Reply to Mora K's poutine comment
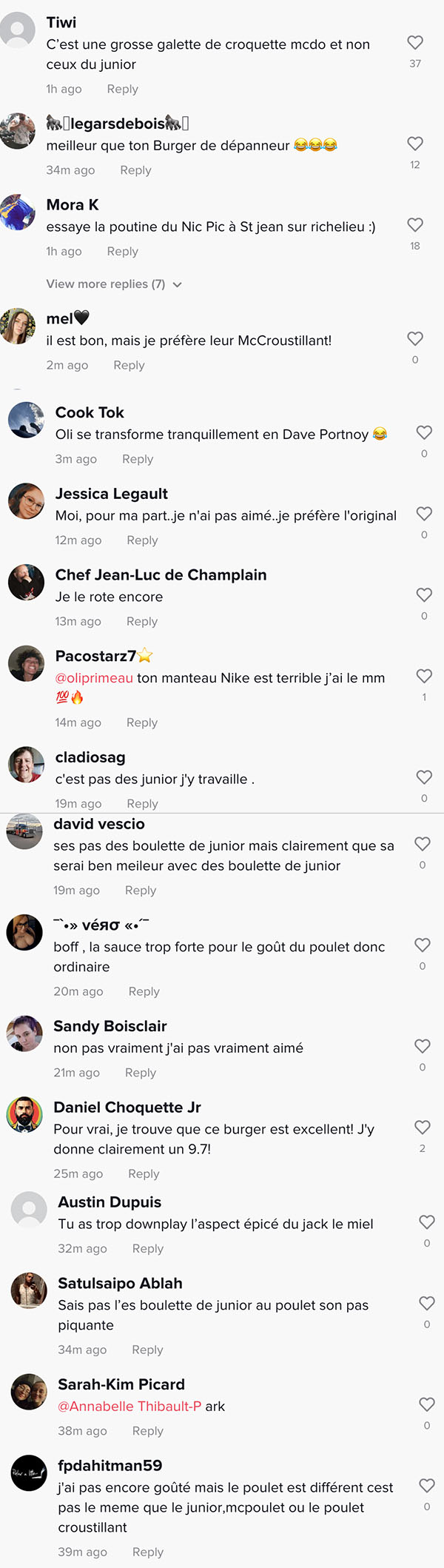 (122, 251)
